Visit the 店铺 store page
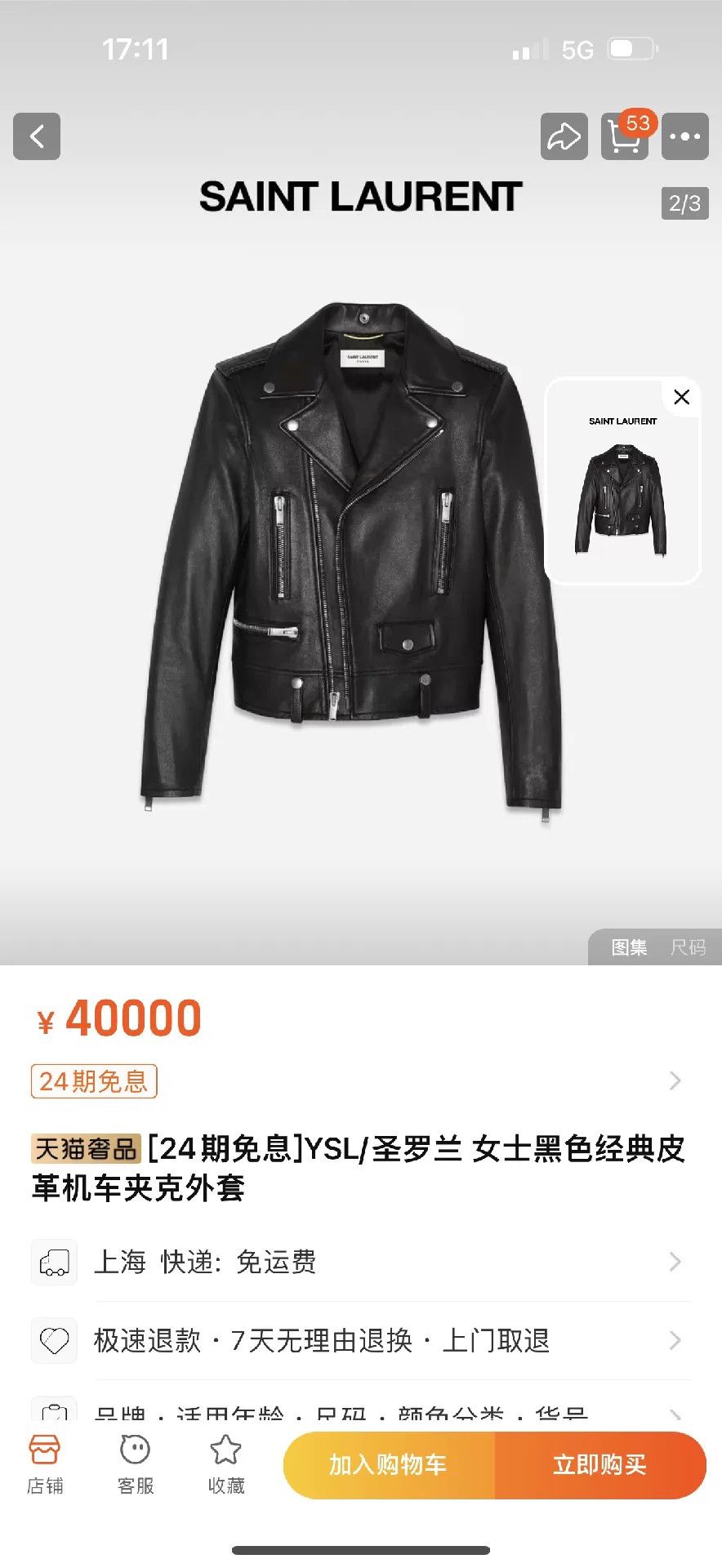Image resolution: width=722 pixels, height=1568 pixels. pos(45,1464)
